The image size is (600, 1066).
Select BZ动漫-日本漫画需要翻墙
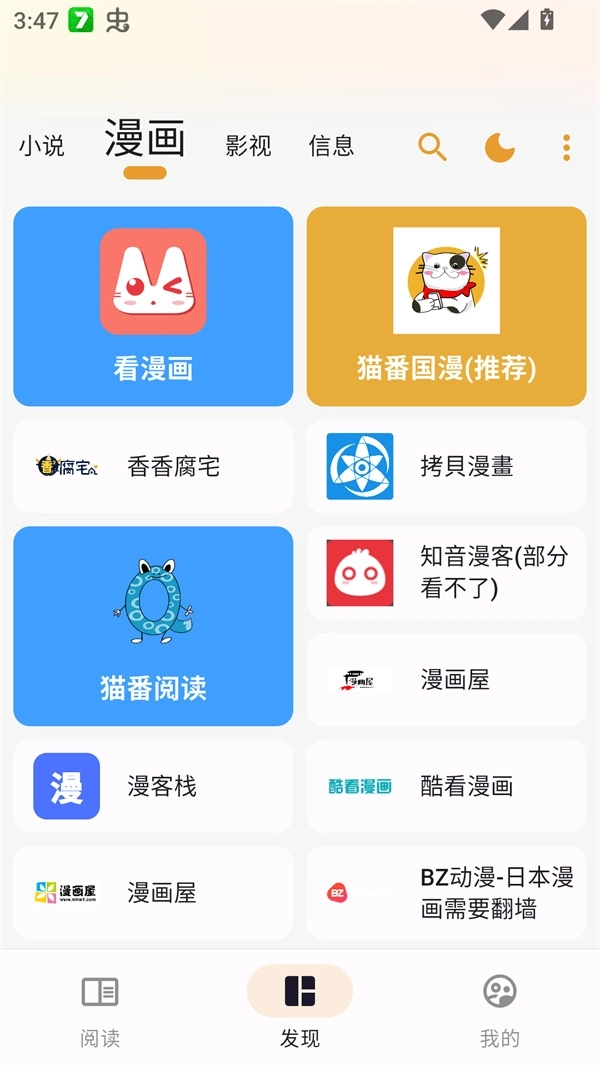(446, 892)
